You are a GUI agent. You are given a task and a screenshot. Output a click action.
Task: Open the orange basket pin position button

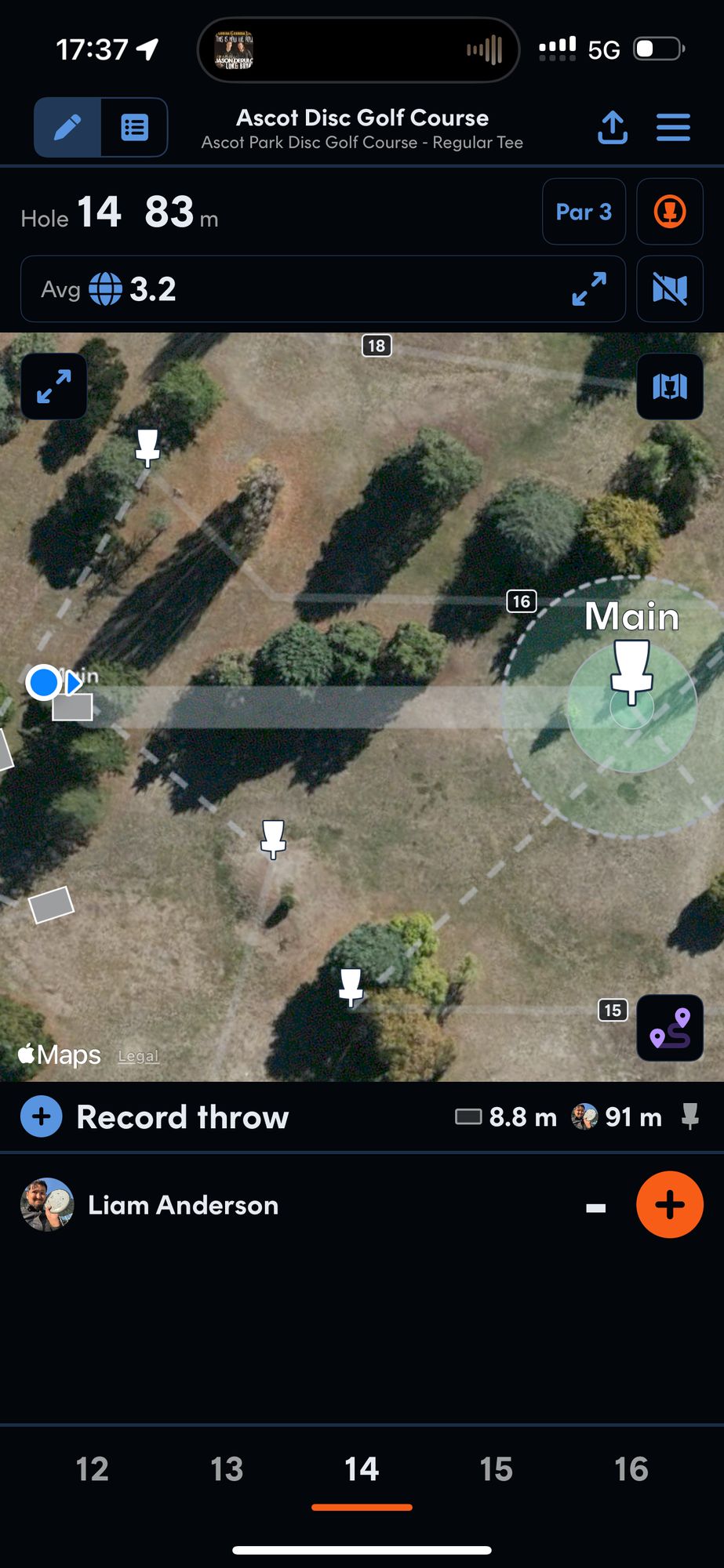pos(669,212)
